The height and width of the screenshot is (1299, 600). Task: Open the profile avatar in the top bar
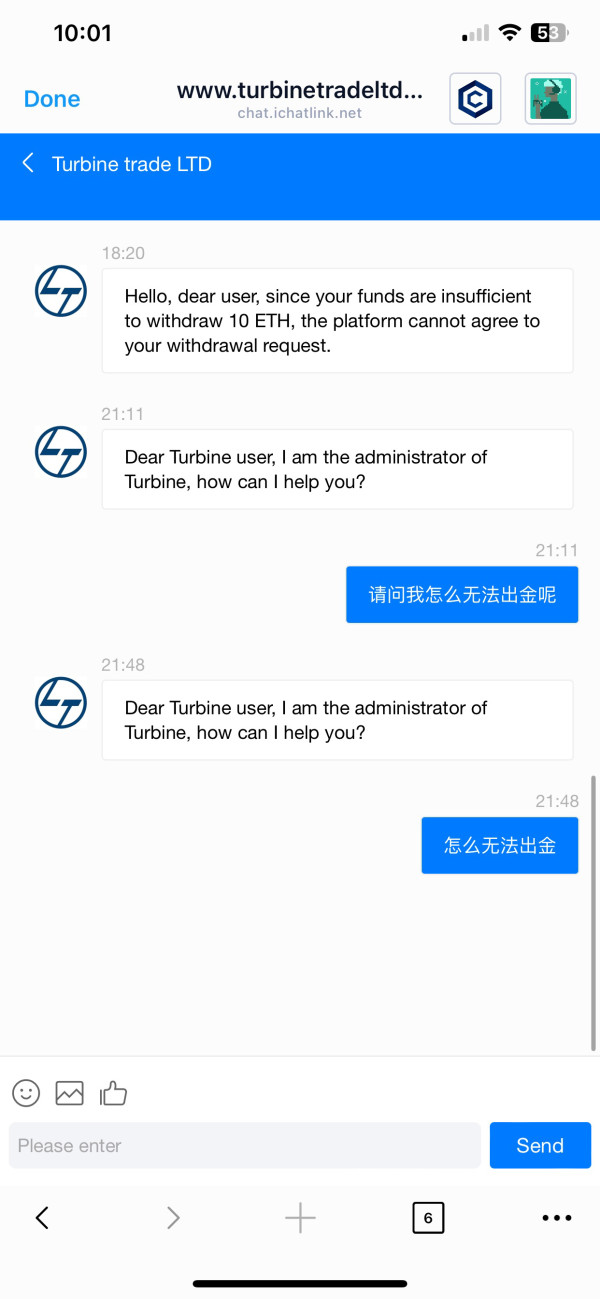coord(550,99)
